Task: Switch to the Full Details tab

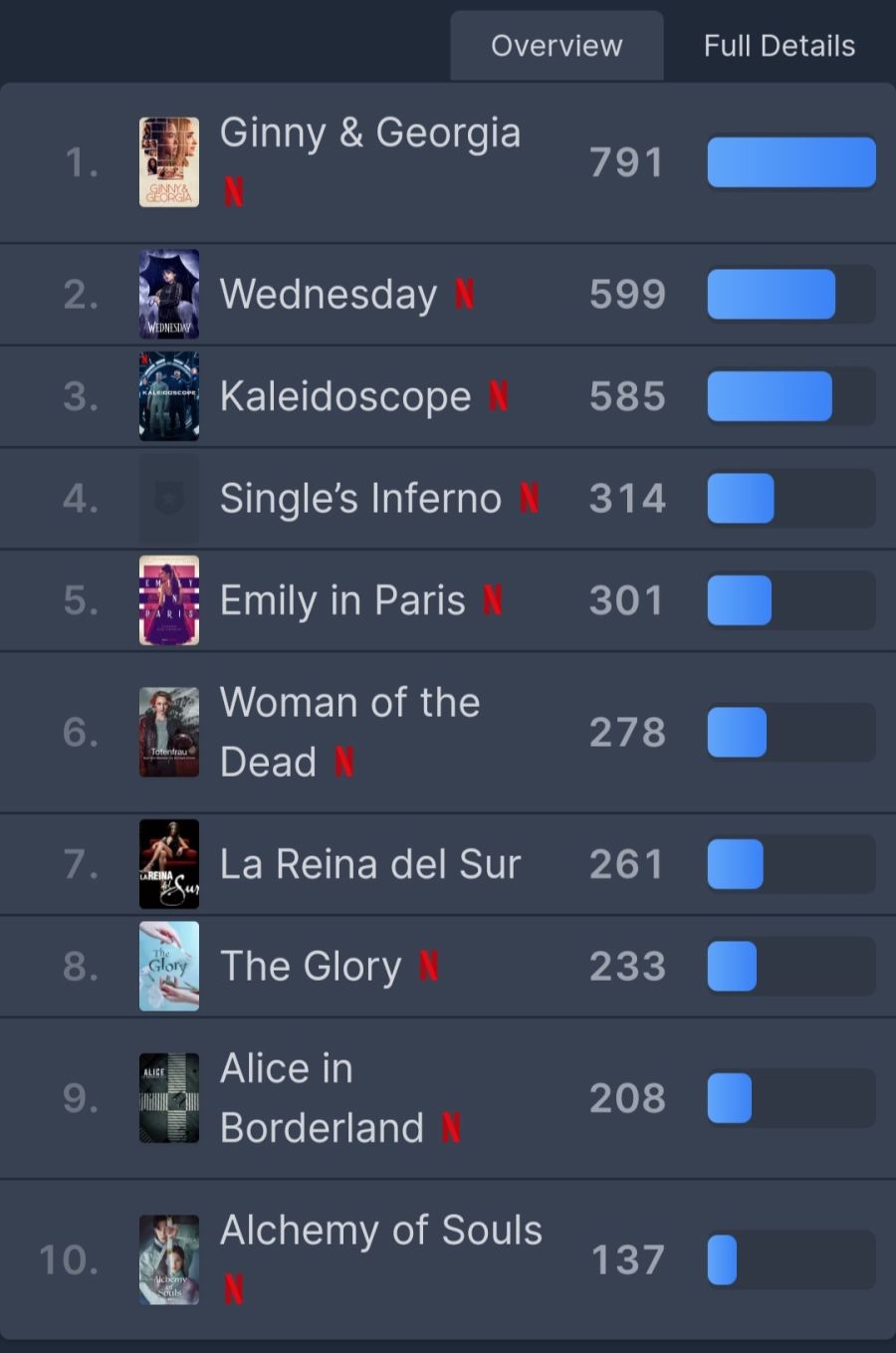Action: (x=779, y=46)
